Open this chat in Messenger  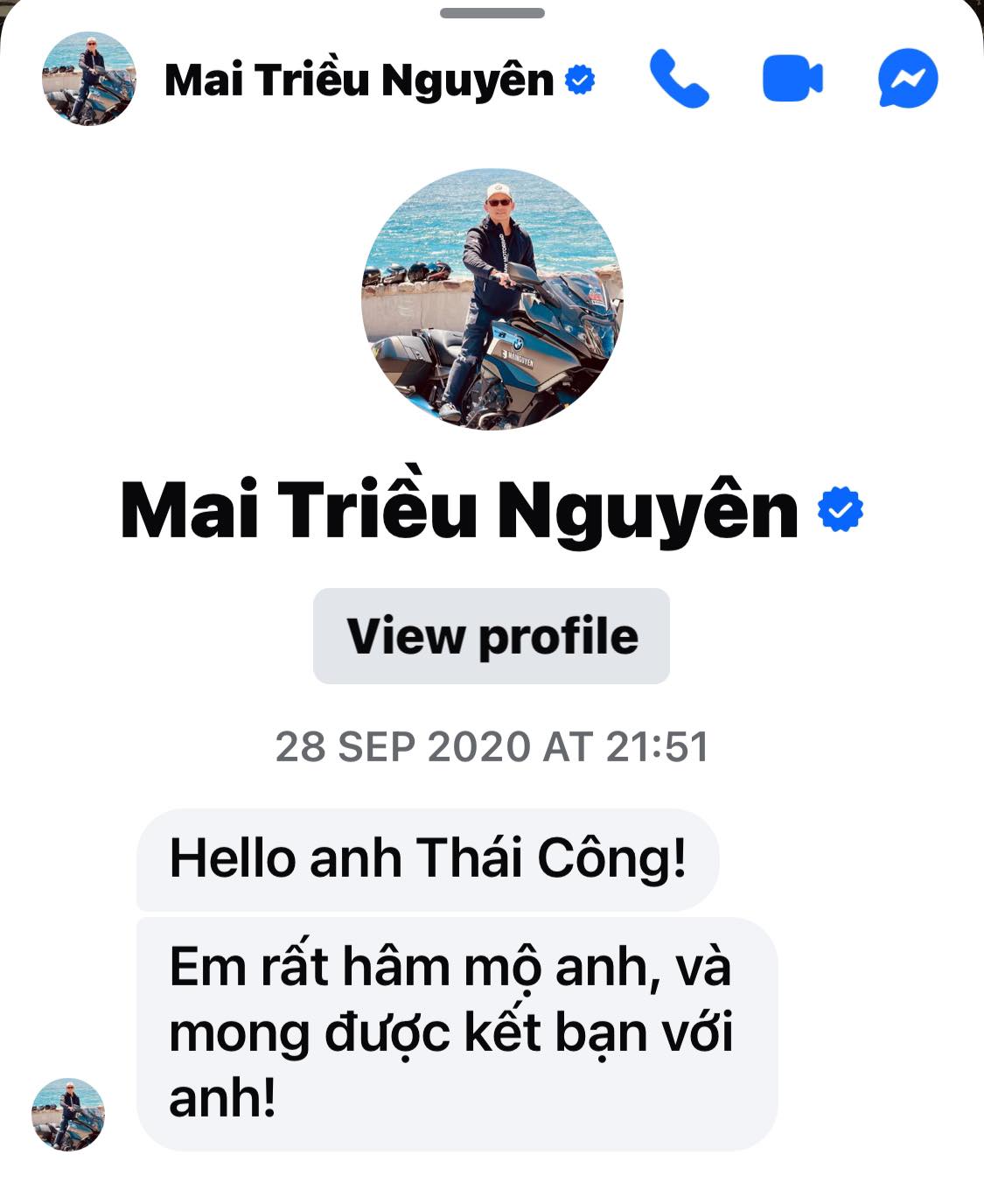(908, 80)
